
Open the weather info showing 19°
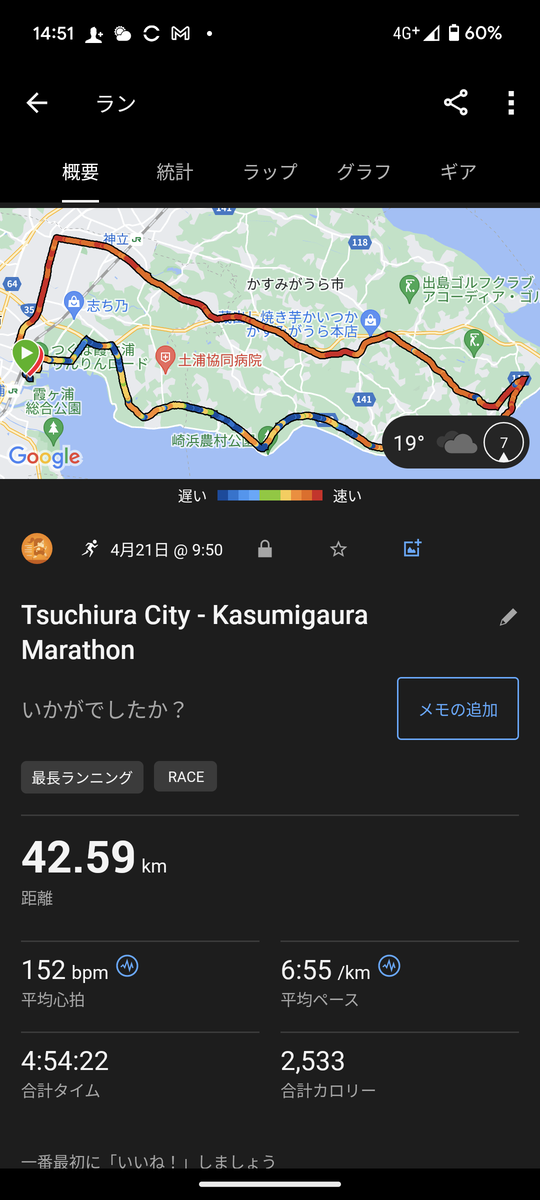[456, 442]
